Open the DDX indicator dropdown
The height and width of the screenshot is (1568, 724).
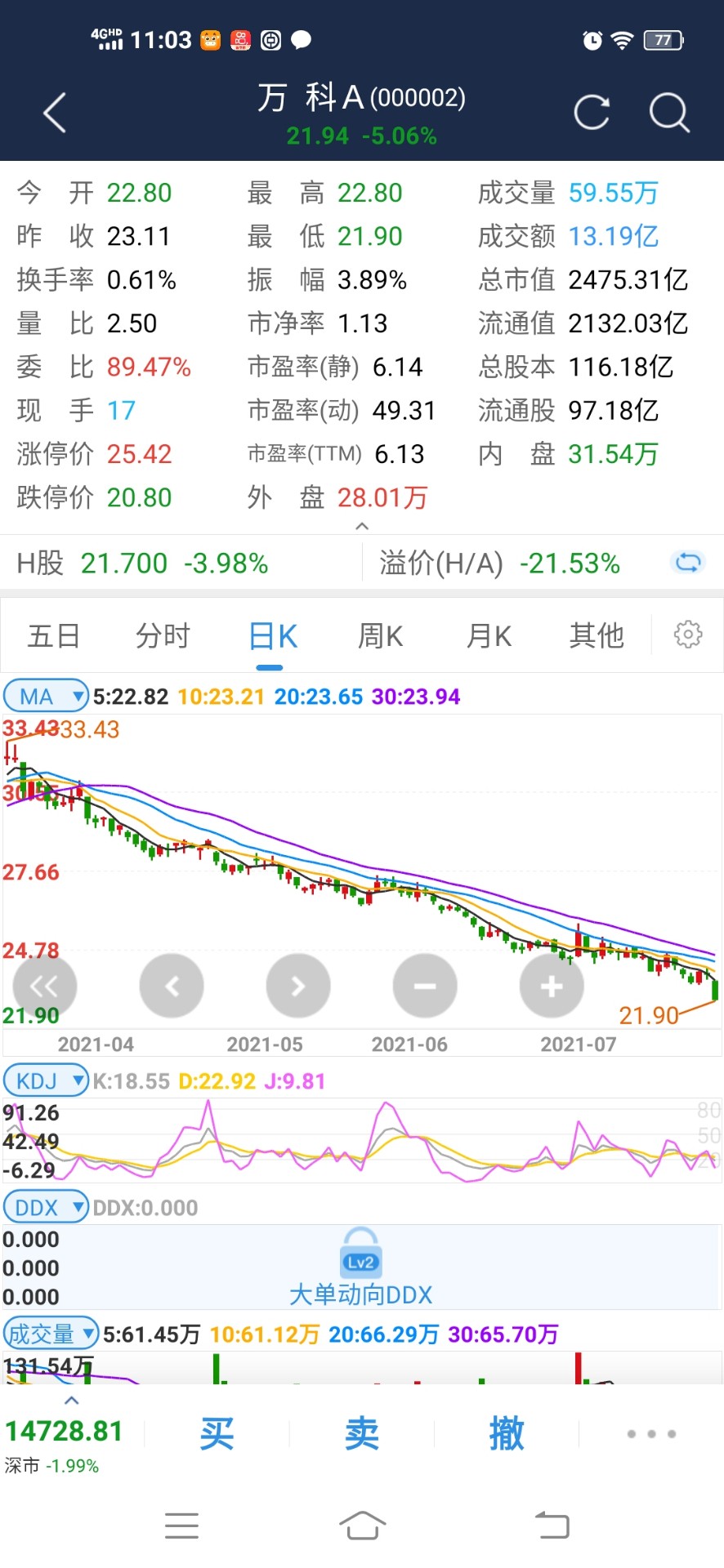click(x=46, y=1207)
